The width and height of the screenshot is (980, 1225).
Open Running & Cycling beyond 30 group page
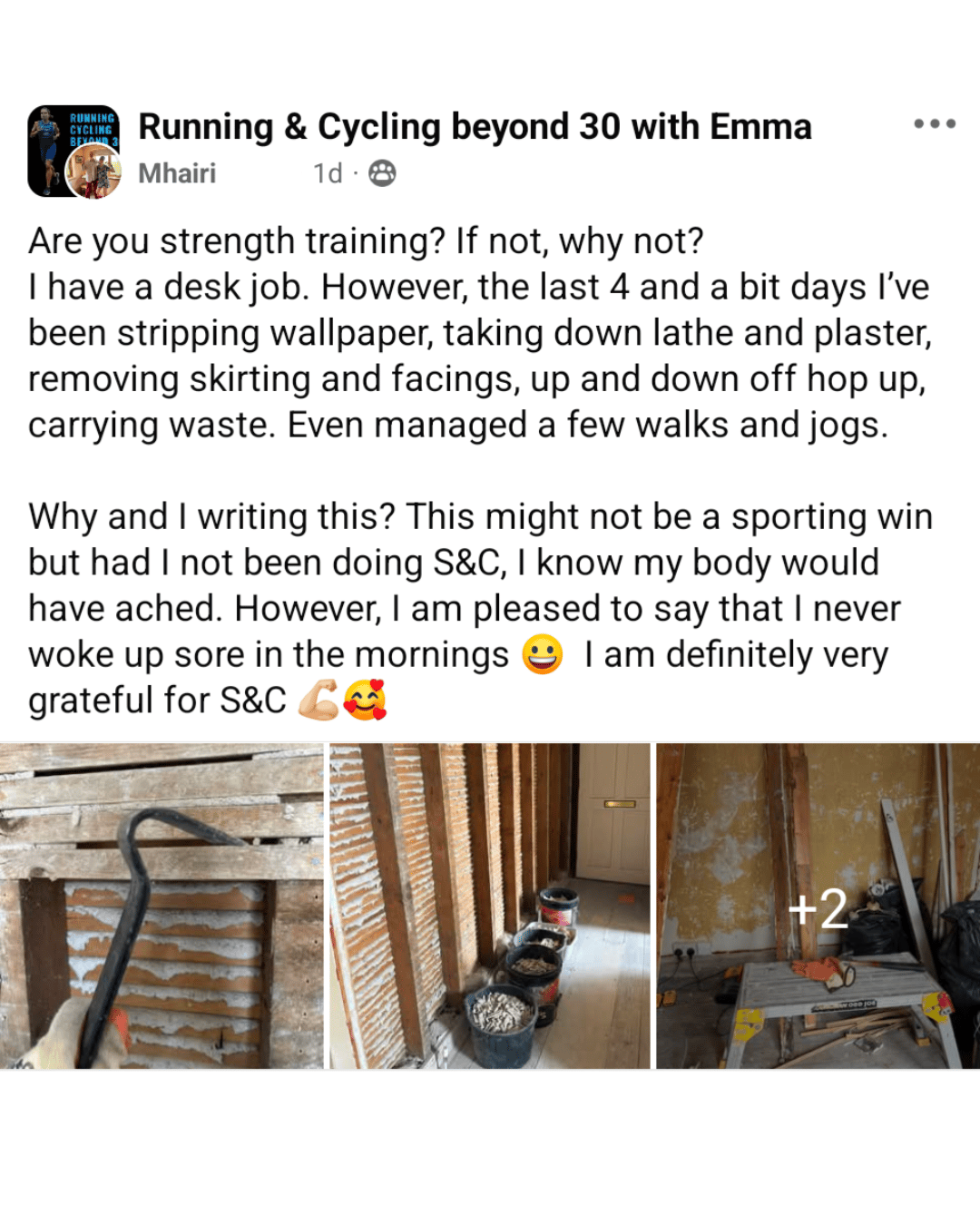(x=474, y=127)
